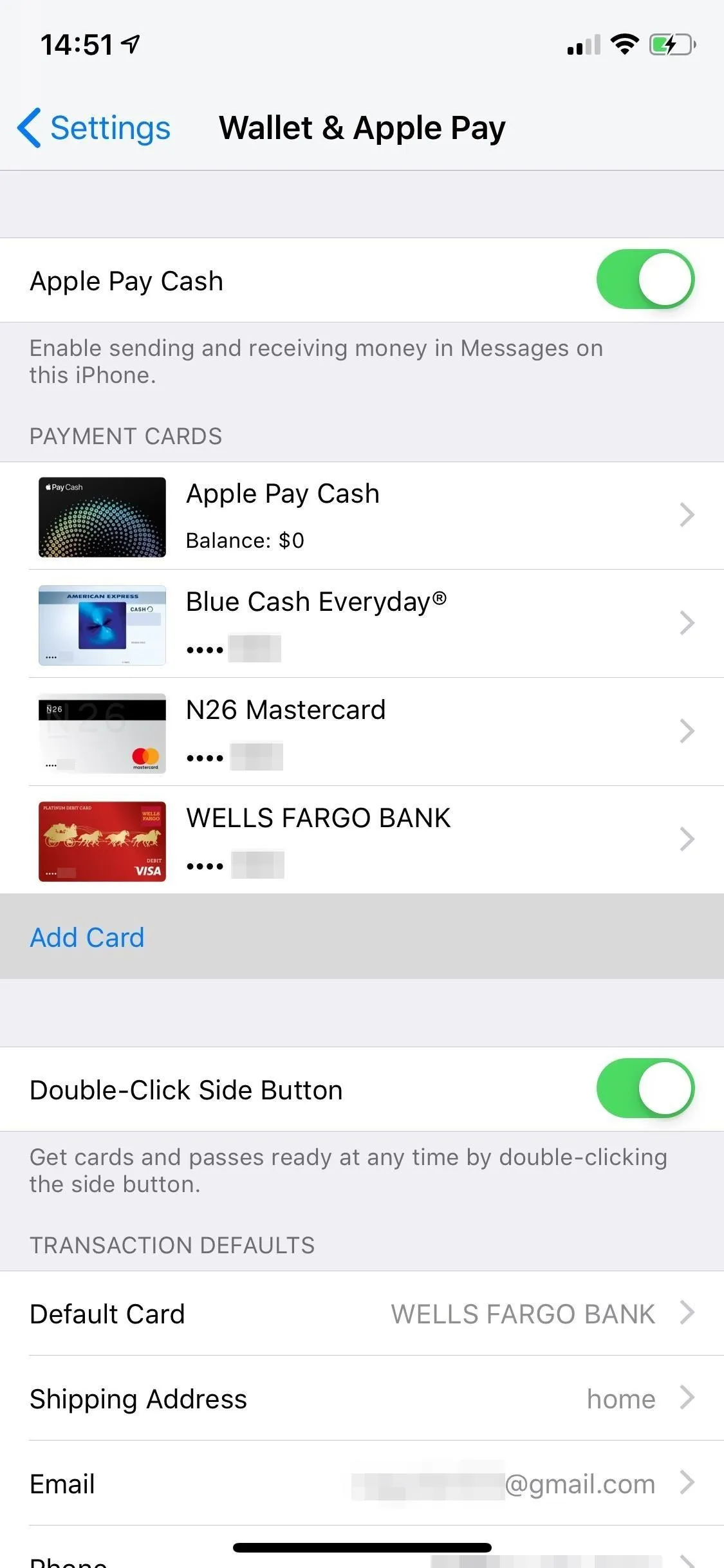The width and height of the screenshot is (724, 1568).
Task: Open the Email setting
Action: click(362, 1484)
